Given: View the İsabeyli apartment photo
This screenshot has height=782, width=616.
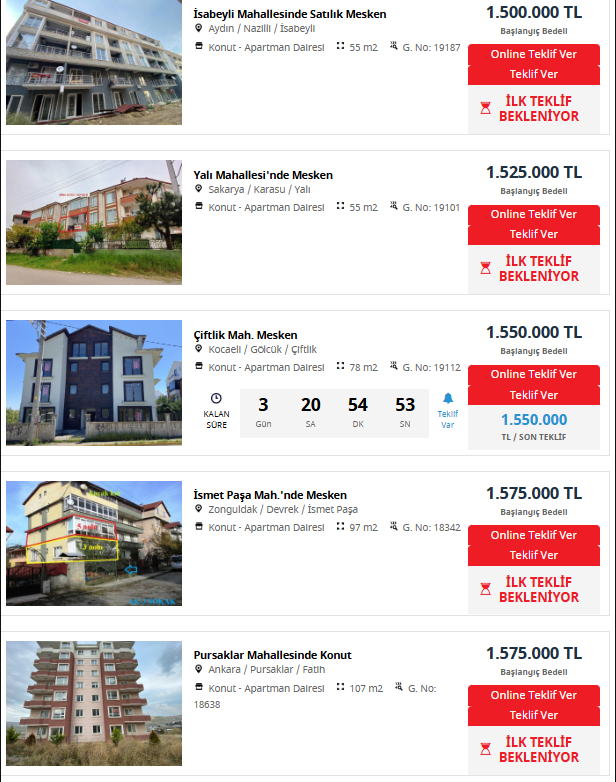Looking at the screenshot, I should click(94, 63).
